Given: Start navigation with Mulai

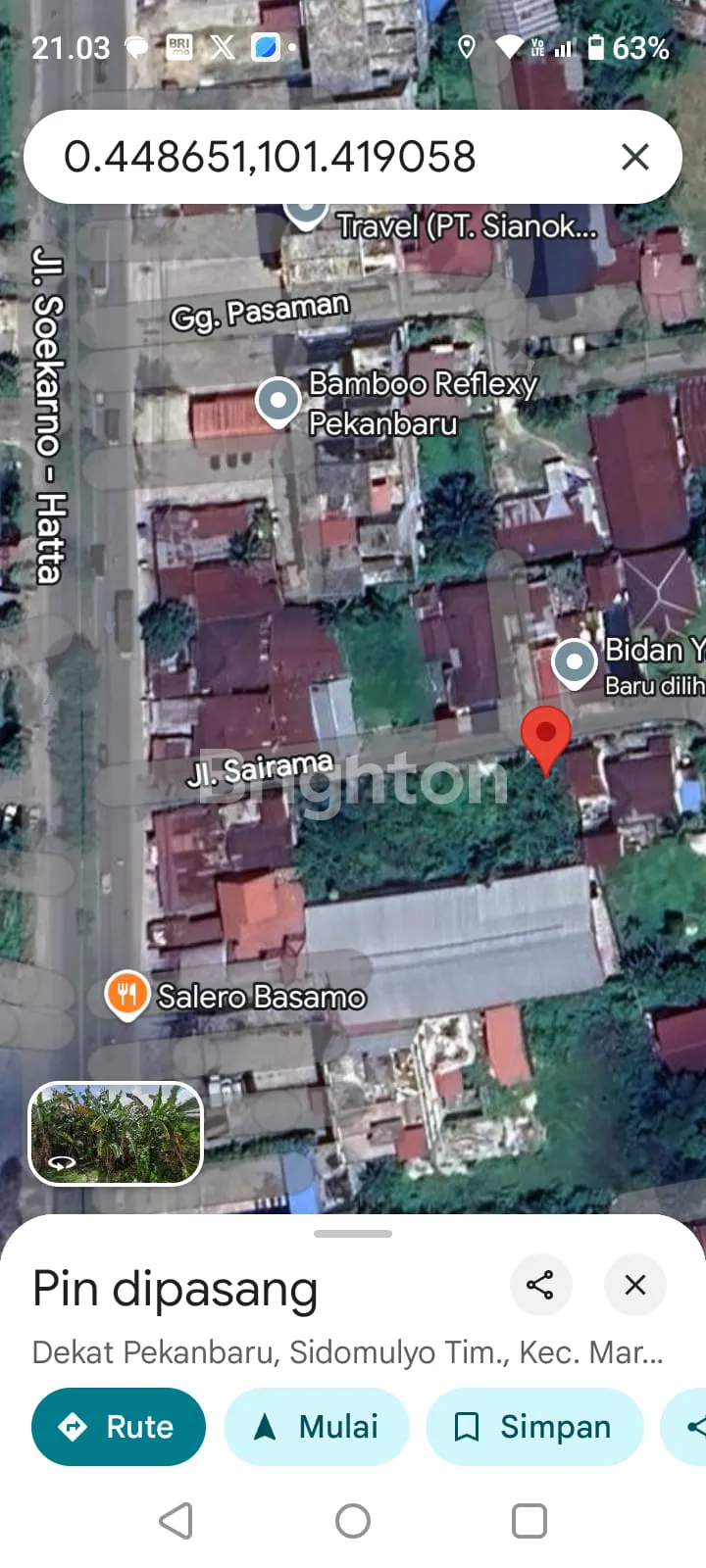Looking at the screenshot, I should coord(316,1427).
